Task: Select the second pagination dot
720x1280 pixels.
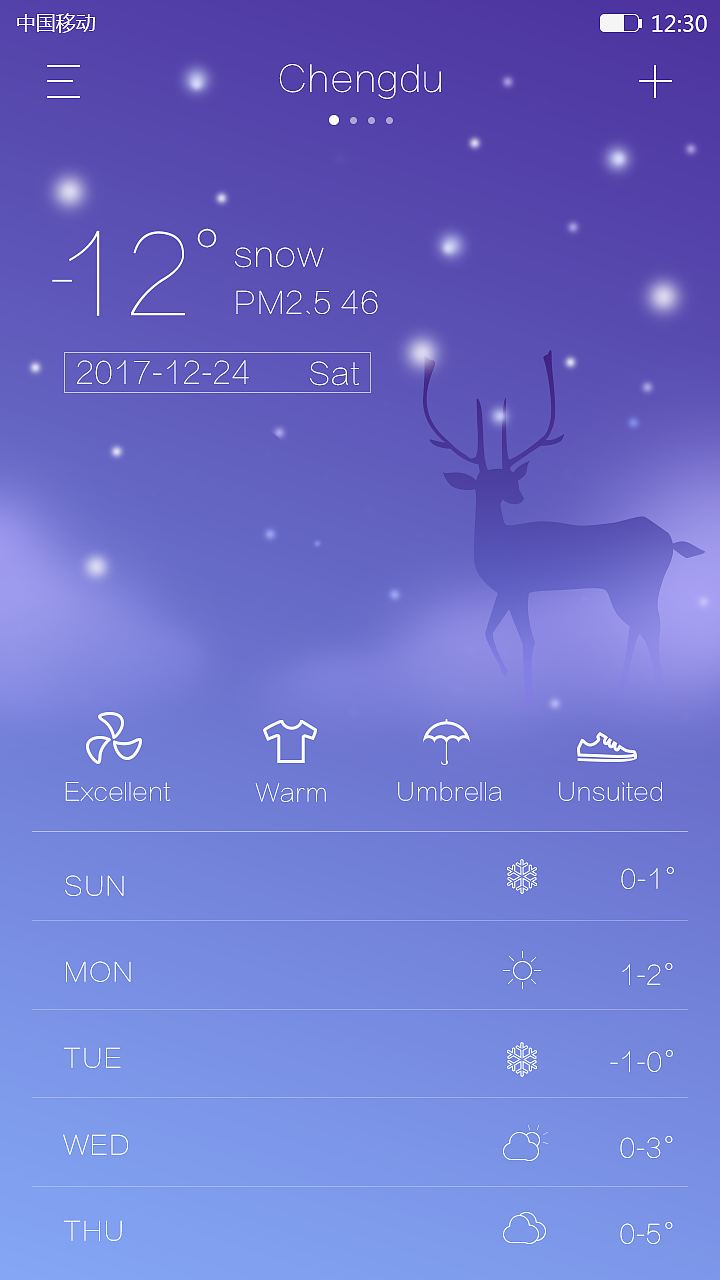Action: click(x=353, y=120)
